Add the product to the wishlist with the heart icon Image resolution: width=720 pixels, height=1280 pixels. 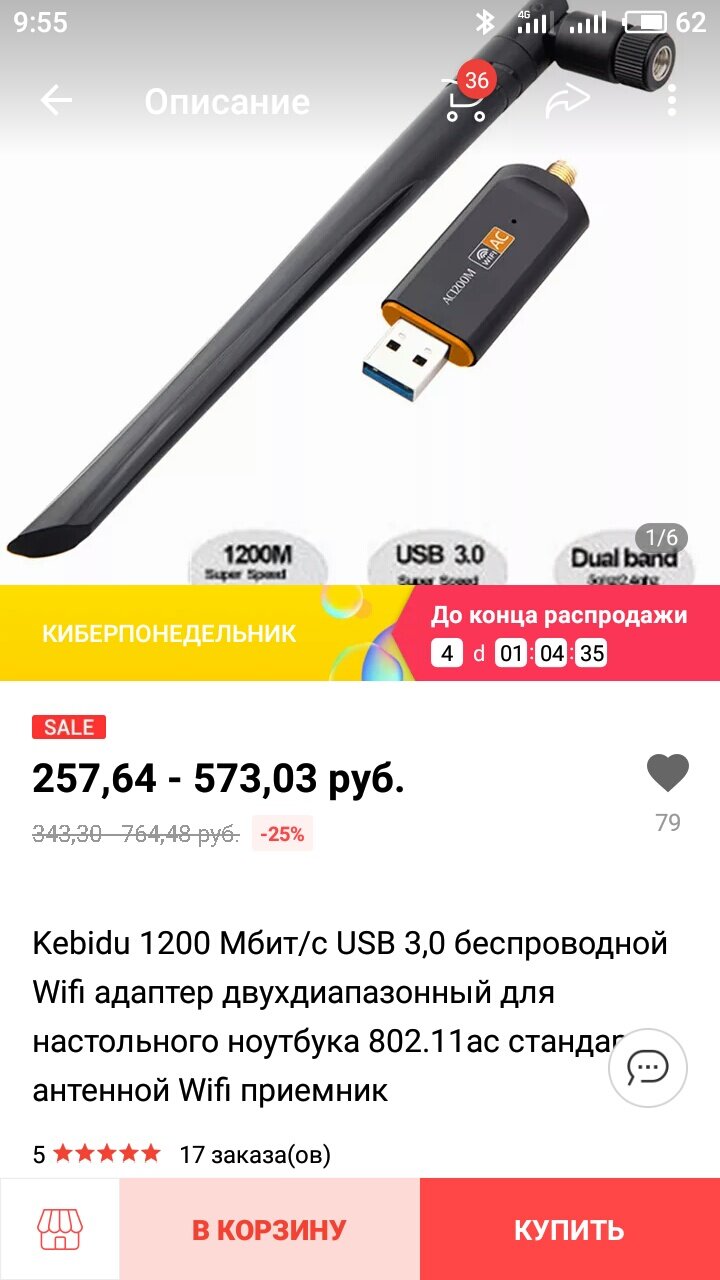[667, 774]
